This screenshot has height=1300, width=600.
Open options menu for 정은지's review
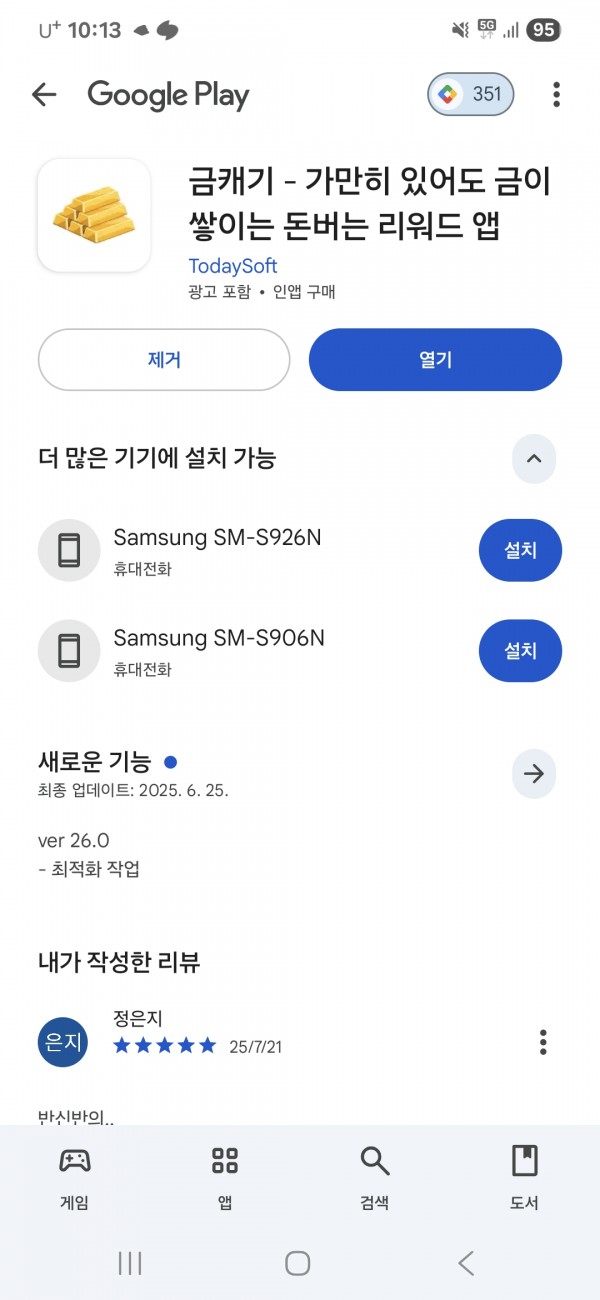(543, 1042)
